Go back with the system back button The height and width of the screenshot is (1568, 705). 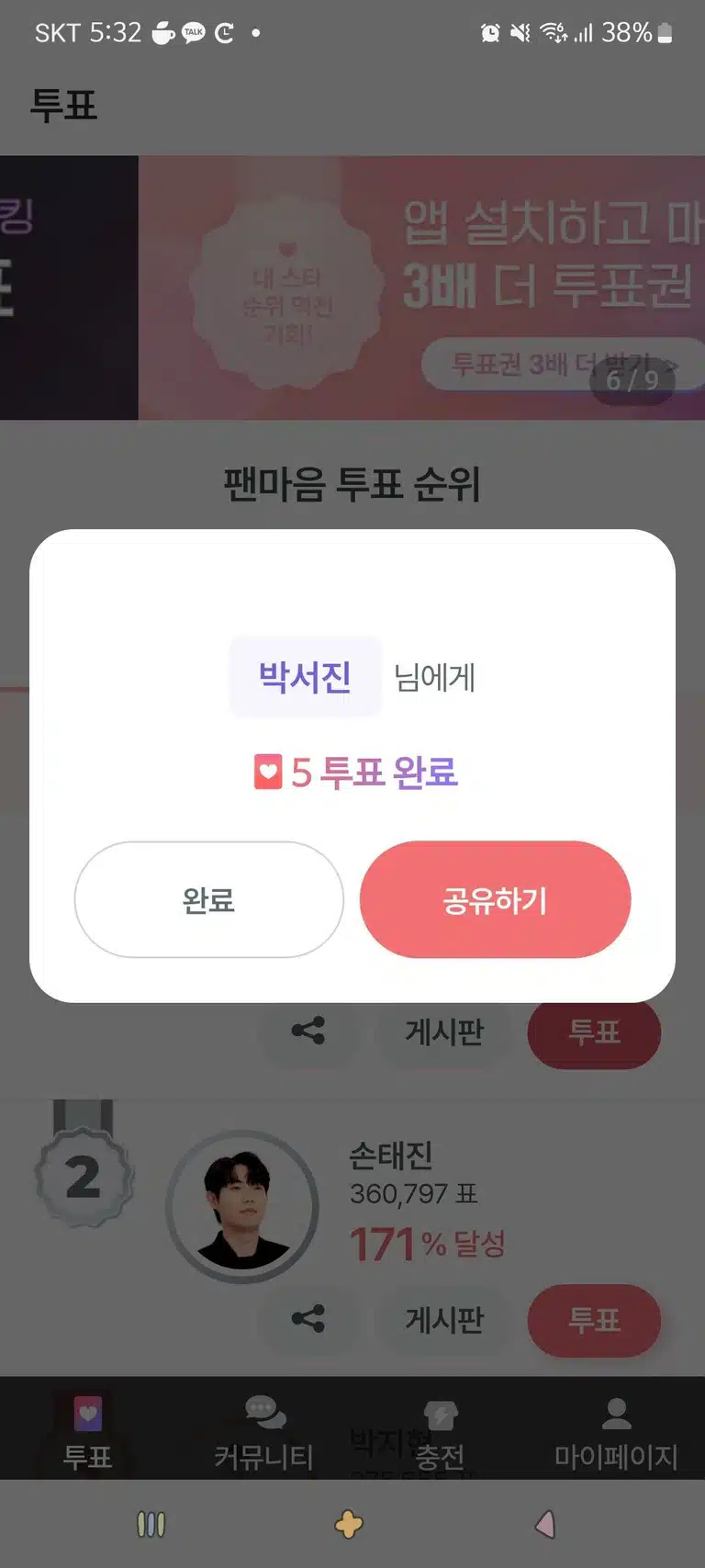coord(545,1525)
